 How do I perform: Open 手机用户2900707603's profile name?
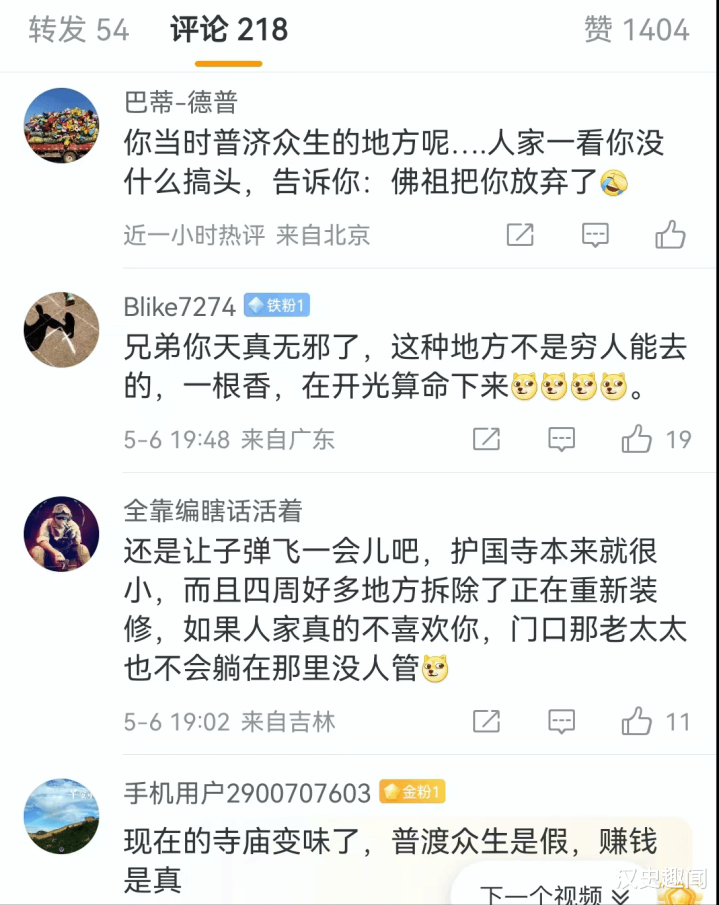pyautogui.click(x=247, y=793)
